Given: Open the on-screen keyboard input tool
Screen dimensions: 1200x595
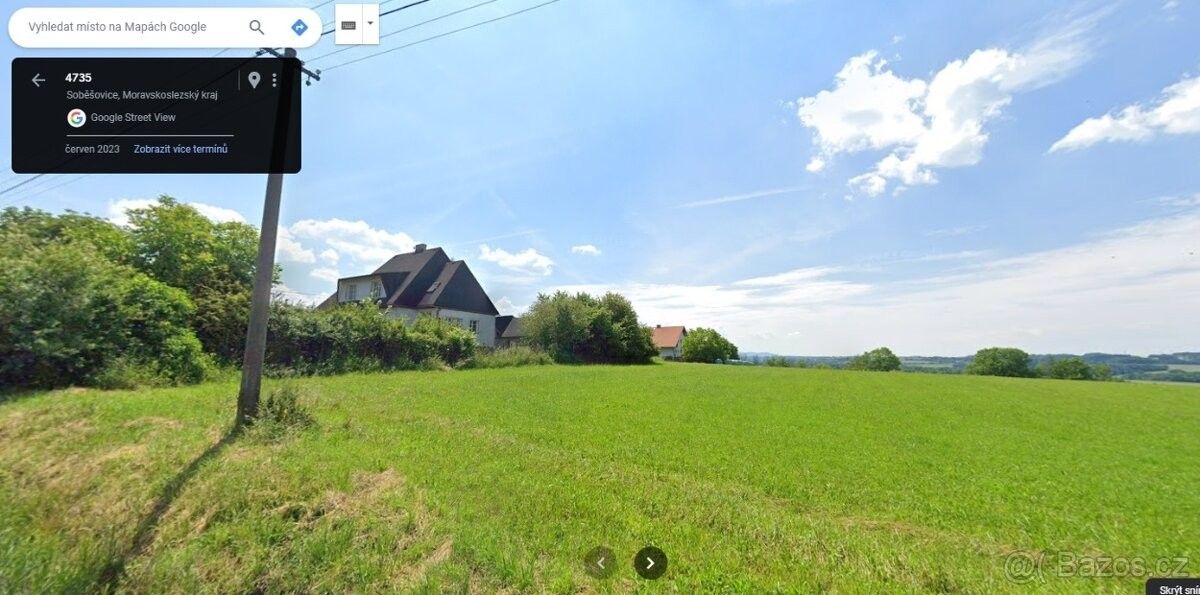Looking at the screenshot, I should coord(348,24).
